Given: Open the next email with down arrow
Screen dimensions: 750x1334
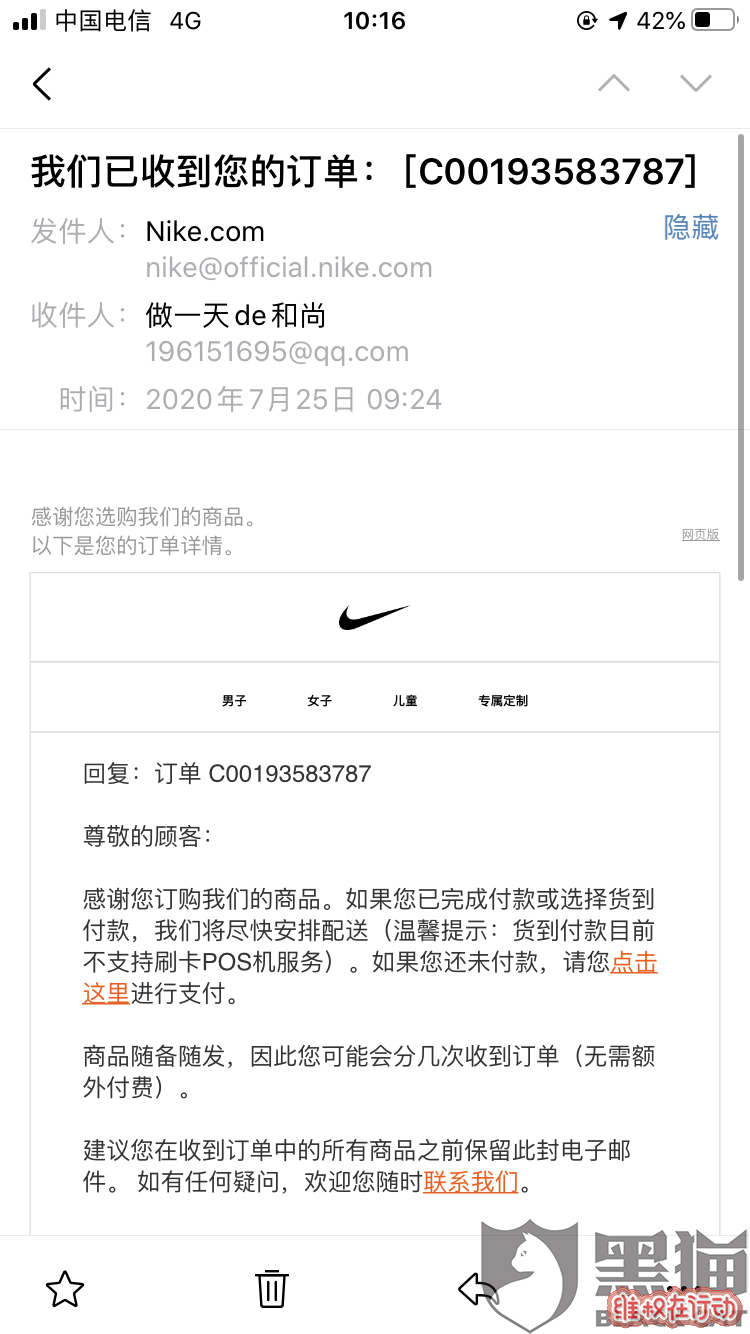Looking at the screenshot, I should point(696,84).
